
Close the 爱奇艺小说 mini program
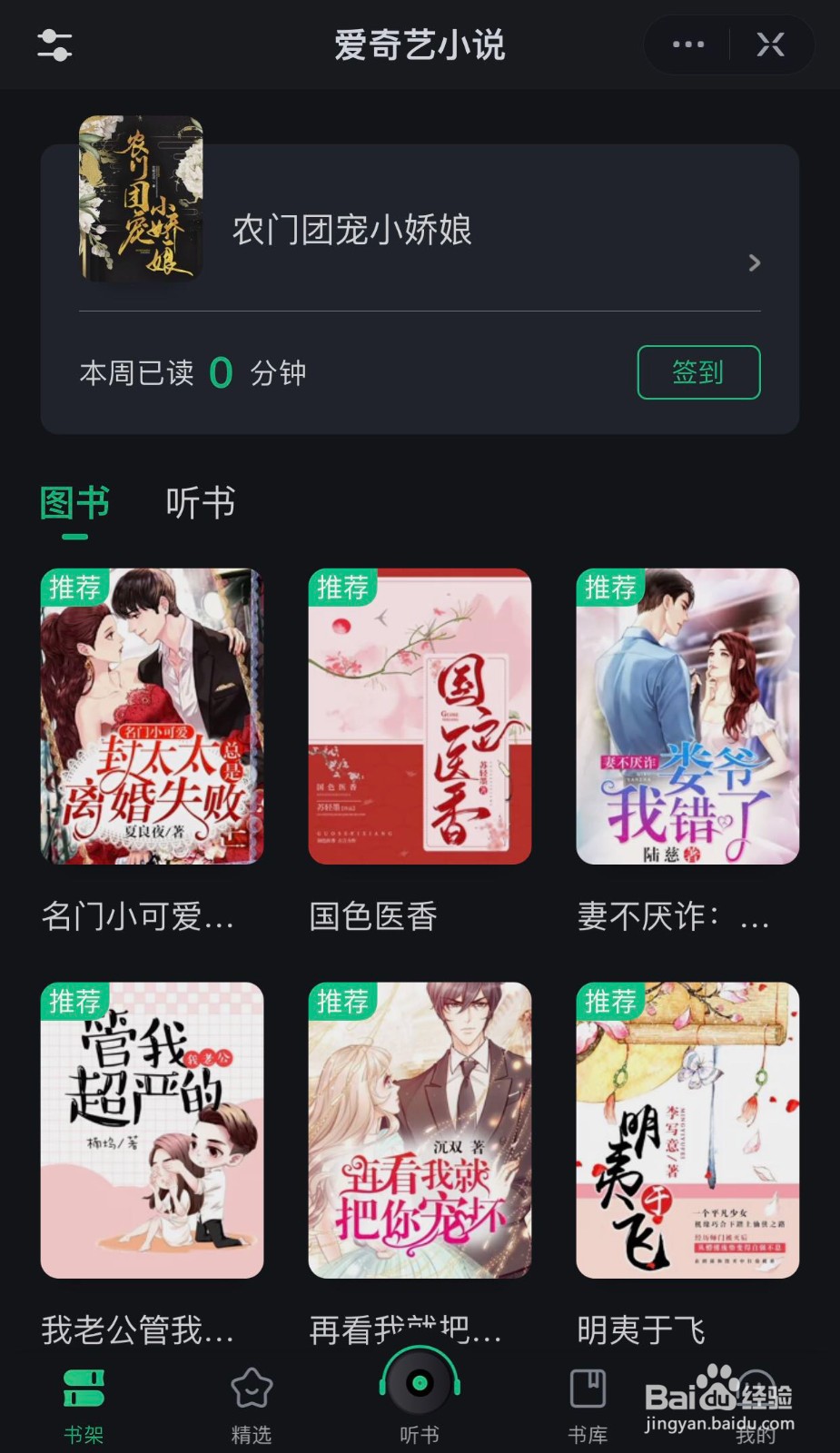coord(771,44)
